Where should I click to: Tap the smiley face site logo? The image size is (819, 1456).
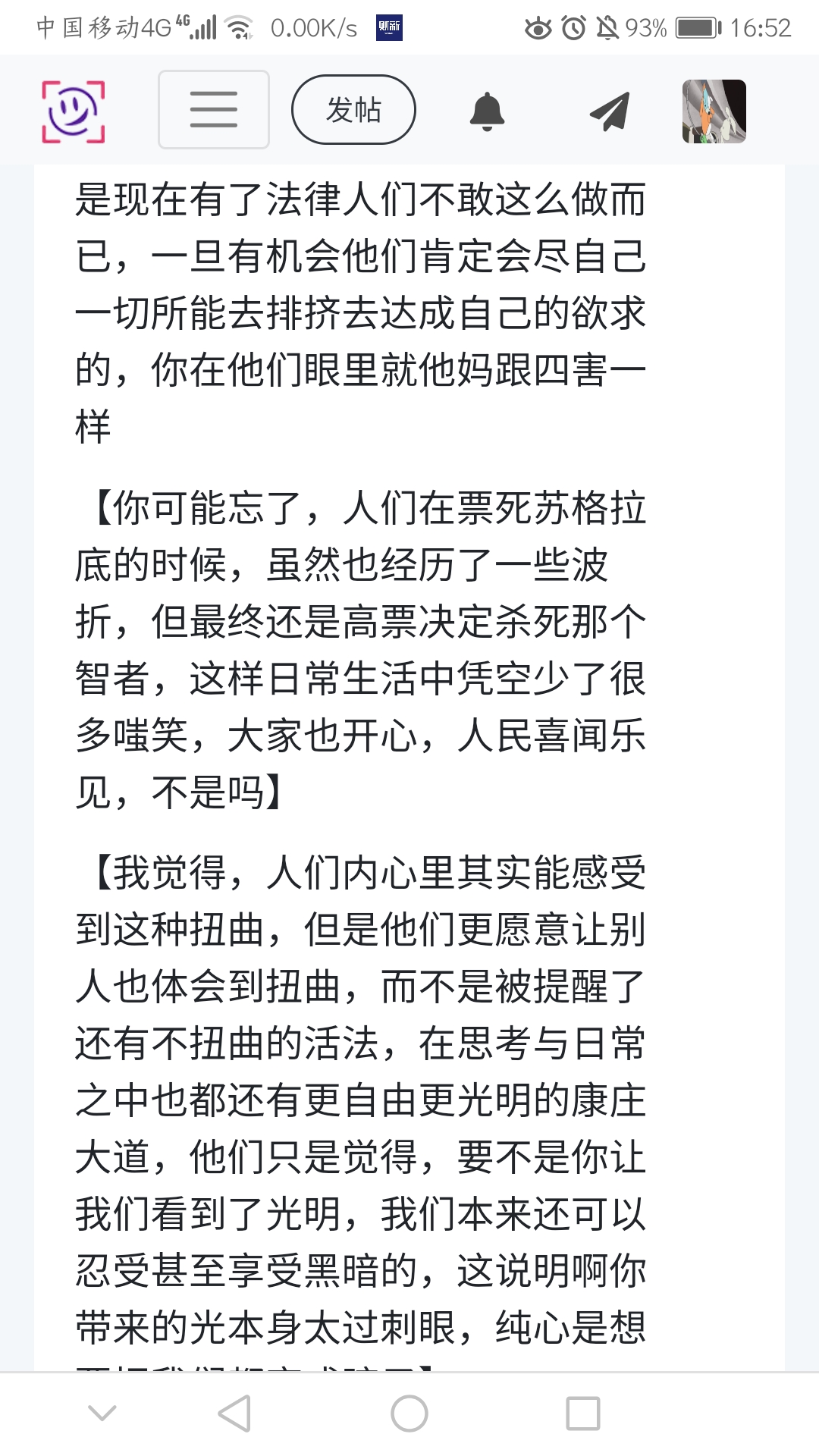click(73, 111)
